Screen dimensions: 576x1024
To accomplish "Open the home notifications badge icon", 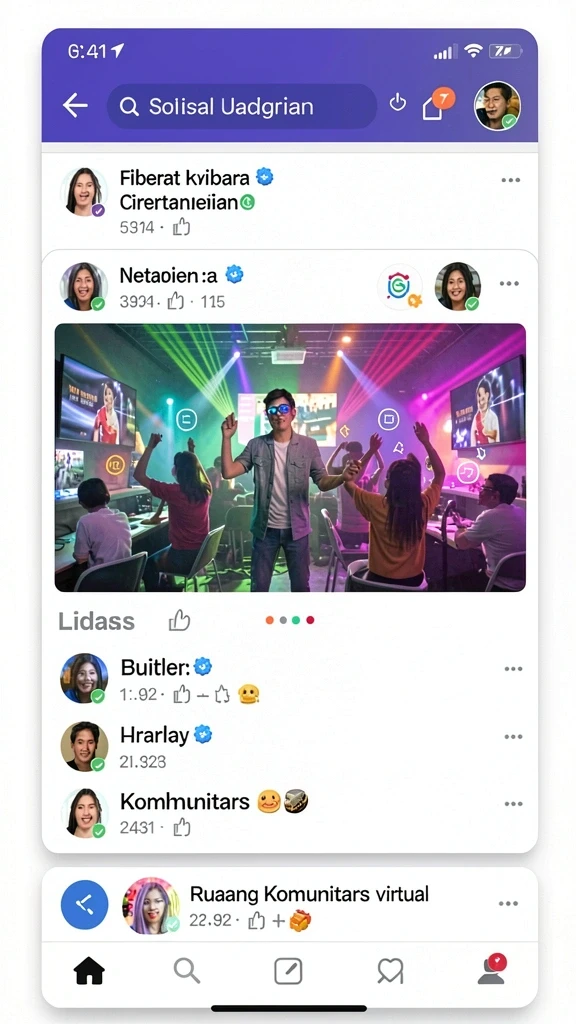I will click(x=436, y=104).
